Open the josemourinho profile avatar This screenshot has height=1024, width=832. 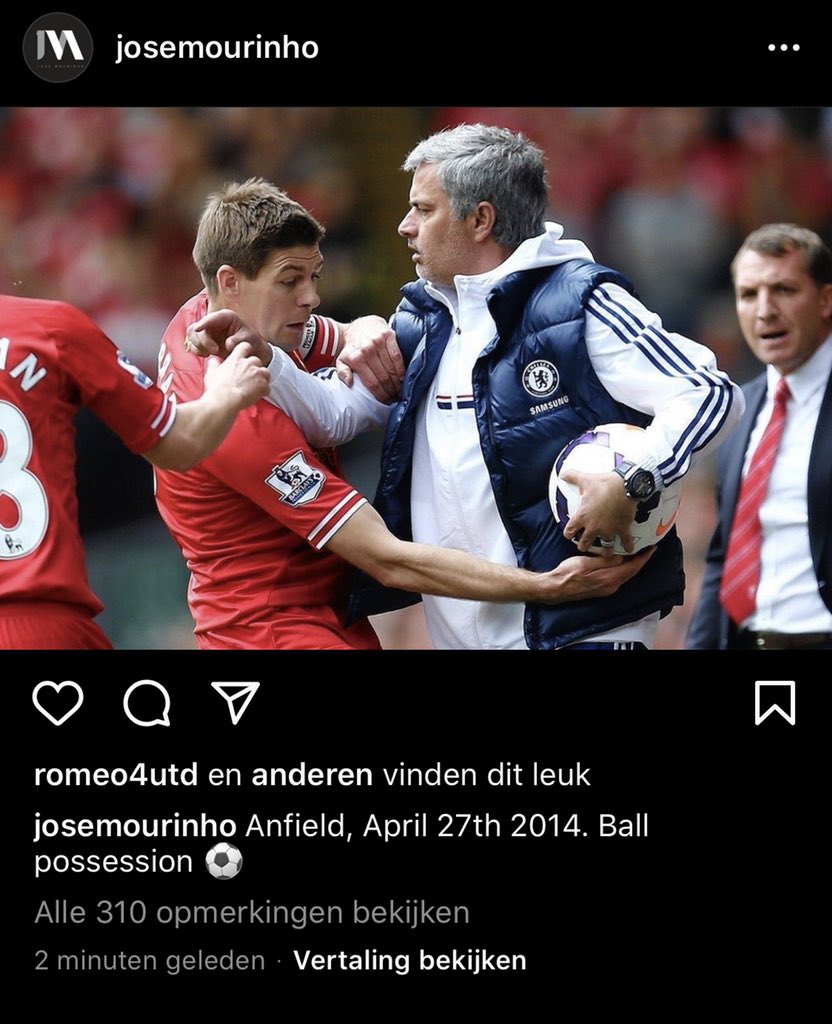58,47
